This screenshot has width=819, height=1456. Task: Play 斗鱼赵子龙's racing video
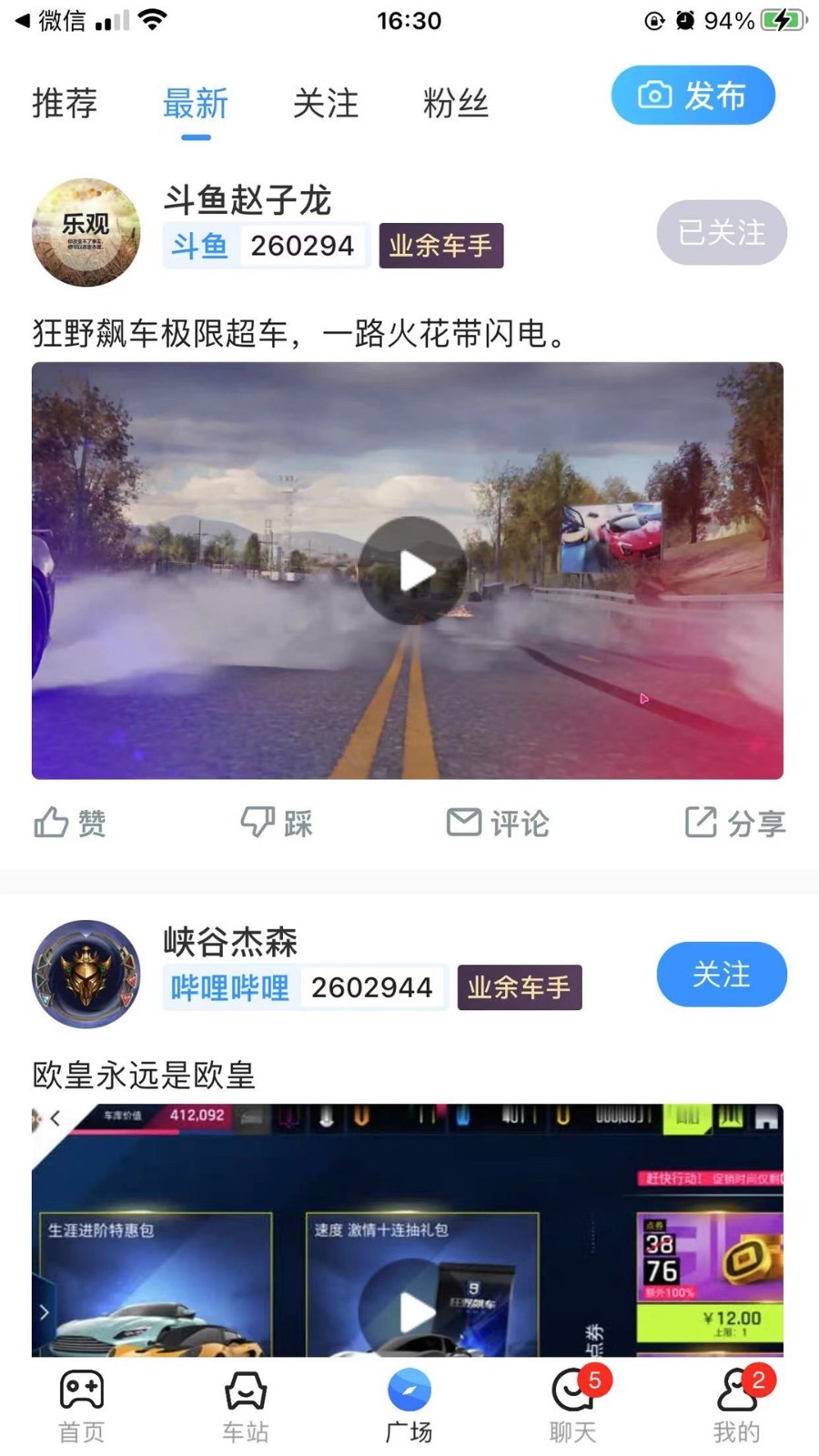coord(413,571)
